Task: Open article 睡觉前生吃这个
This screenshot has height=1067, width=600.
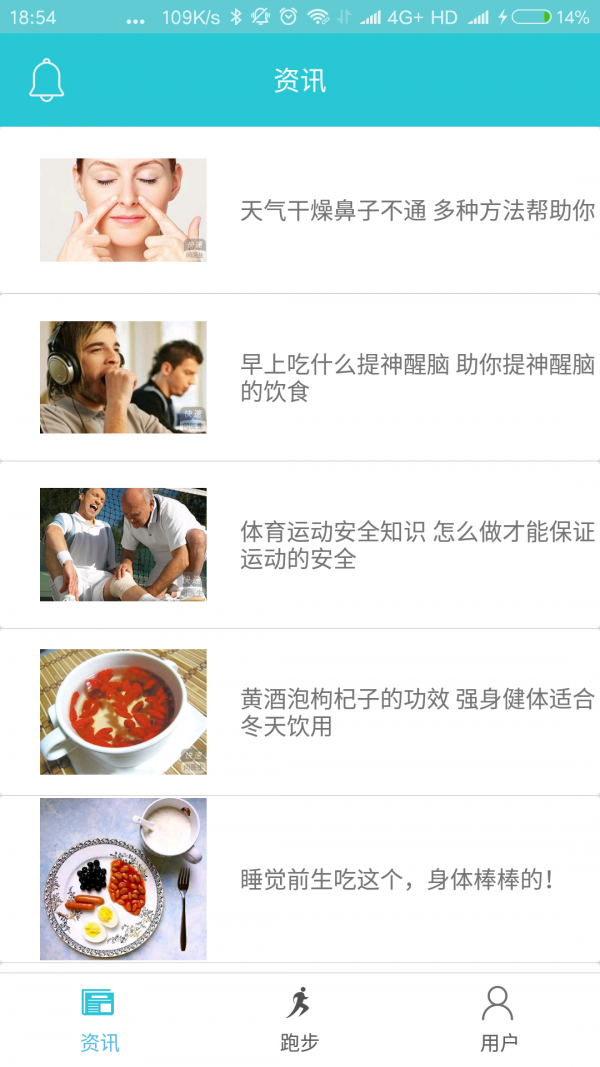Action: pos(397,880)
